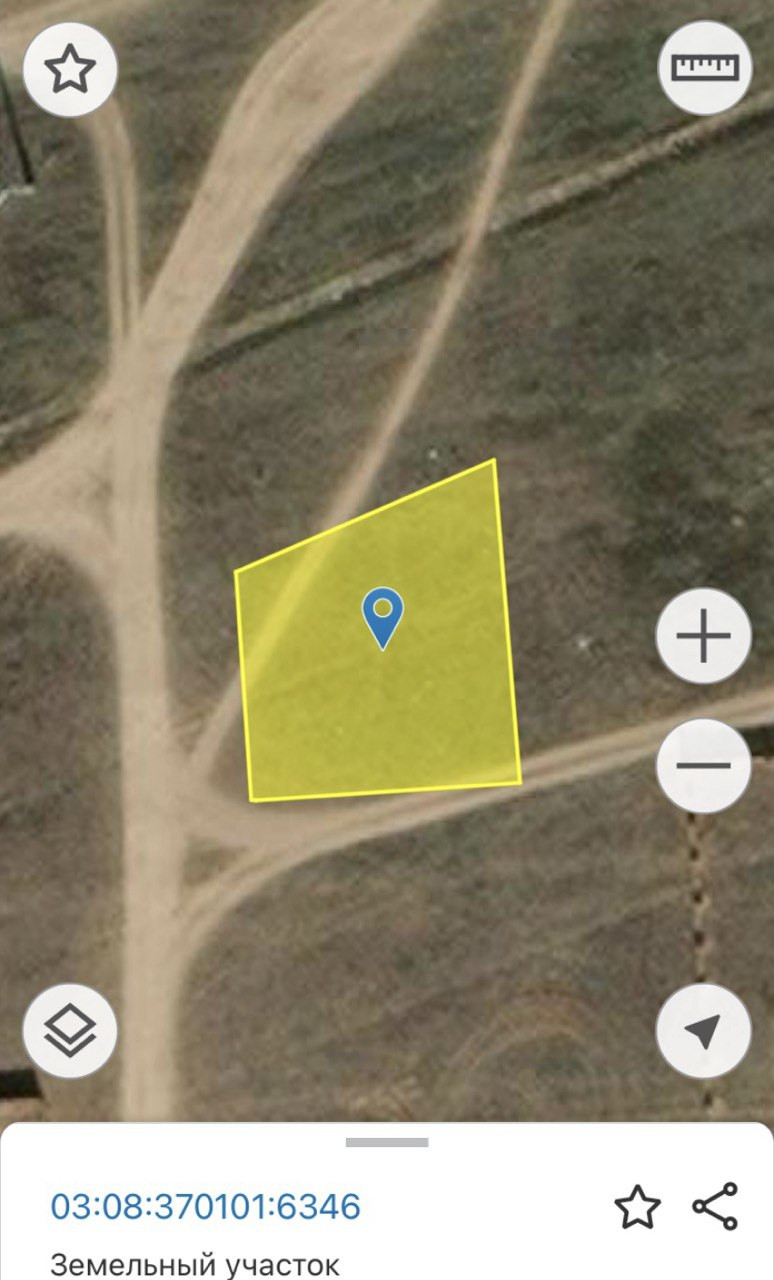Tap the bottom sheet drag handle
The image size is (774, 1280).
387,1142
